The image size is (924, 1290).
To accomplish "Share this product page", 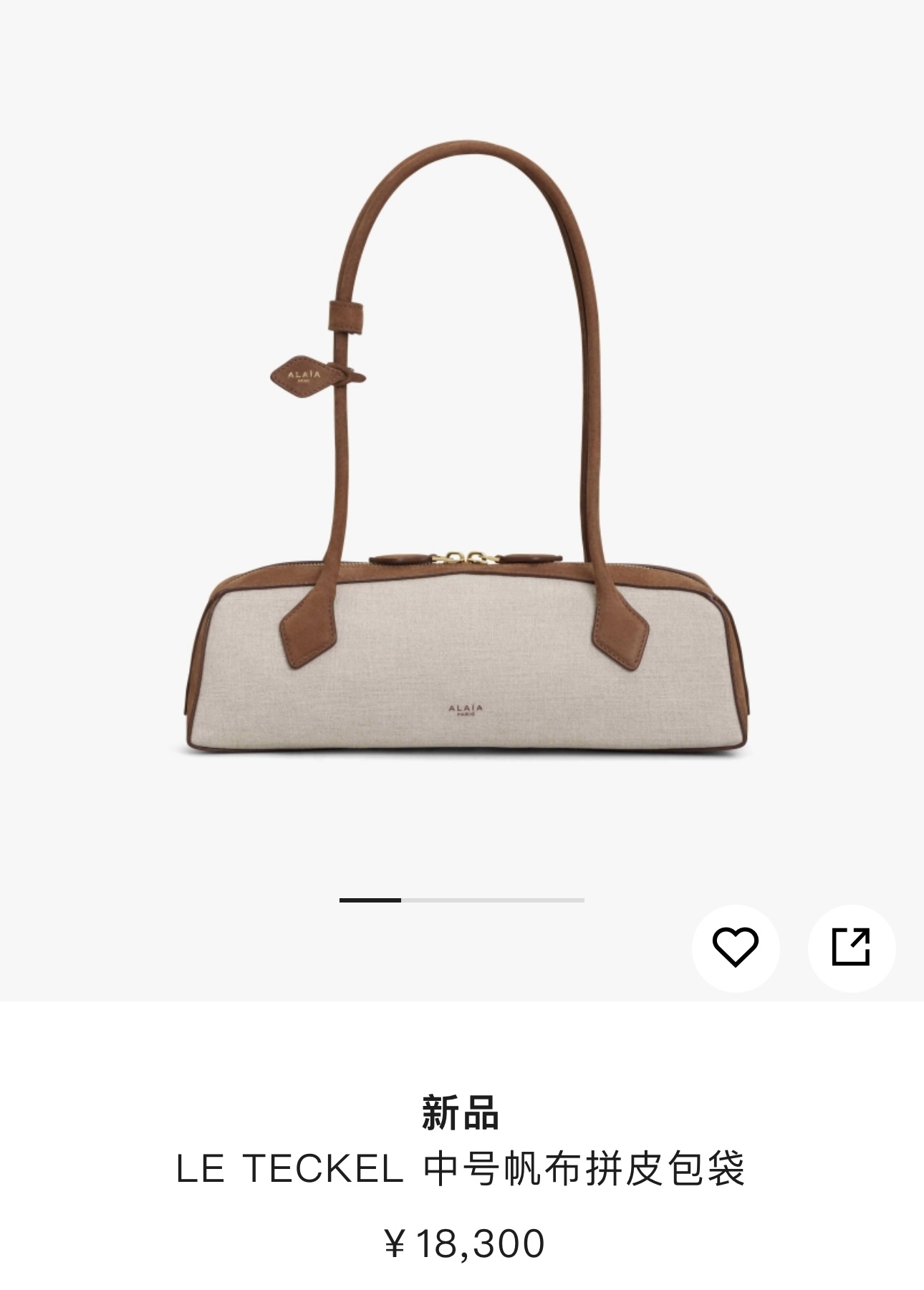I will click(851, 948).
